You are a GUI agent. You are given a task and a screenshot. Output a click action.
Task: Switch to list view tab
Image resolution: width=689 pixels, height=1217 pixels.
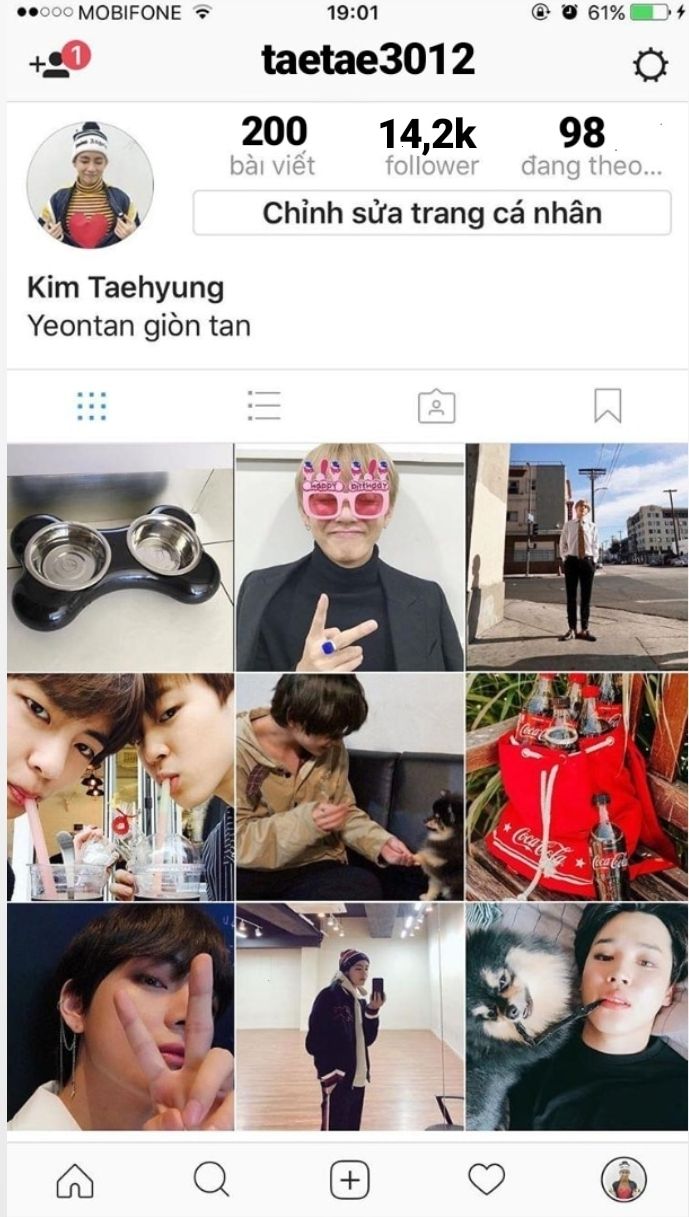(x=264, y=406)
